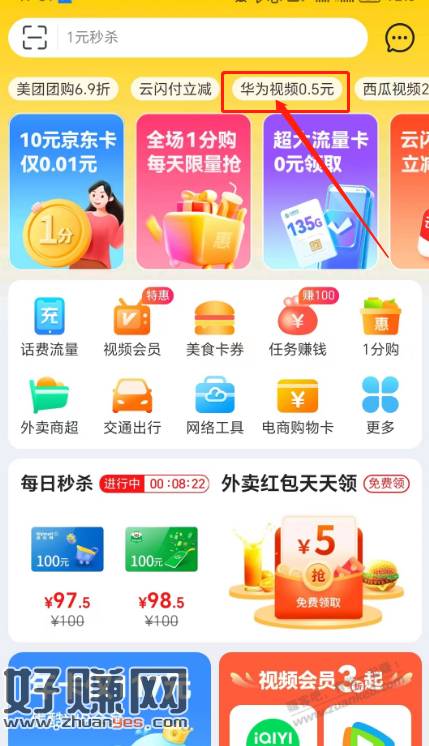Viewport: 429px width, 746px height.
Task: Open the 10元京东卡 仅0.01元 banner
Action: pyautogui.click(x=67, y=191)
